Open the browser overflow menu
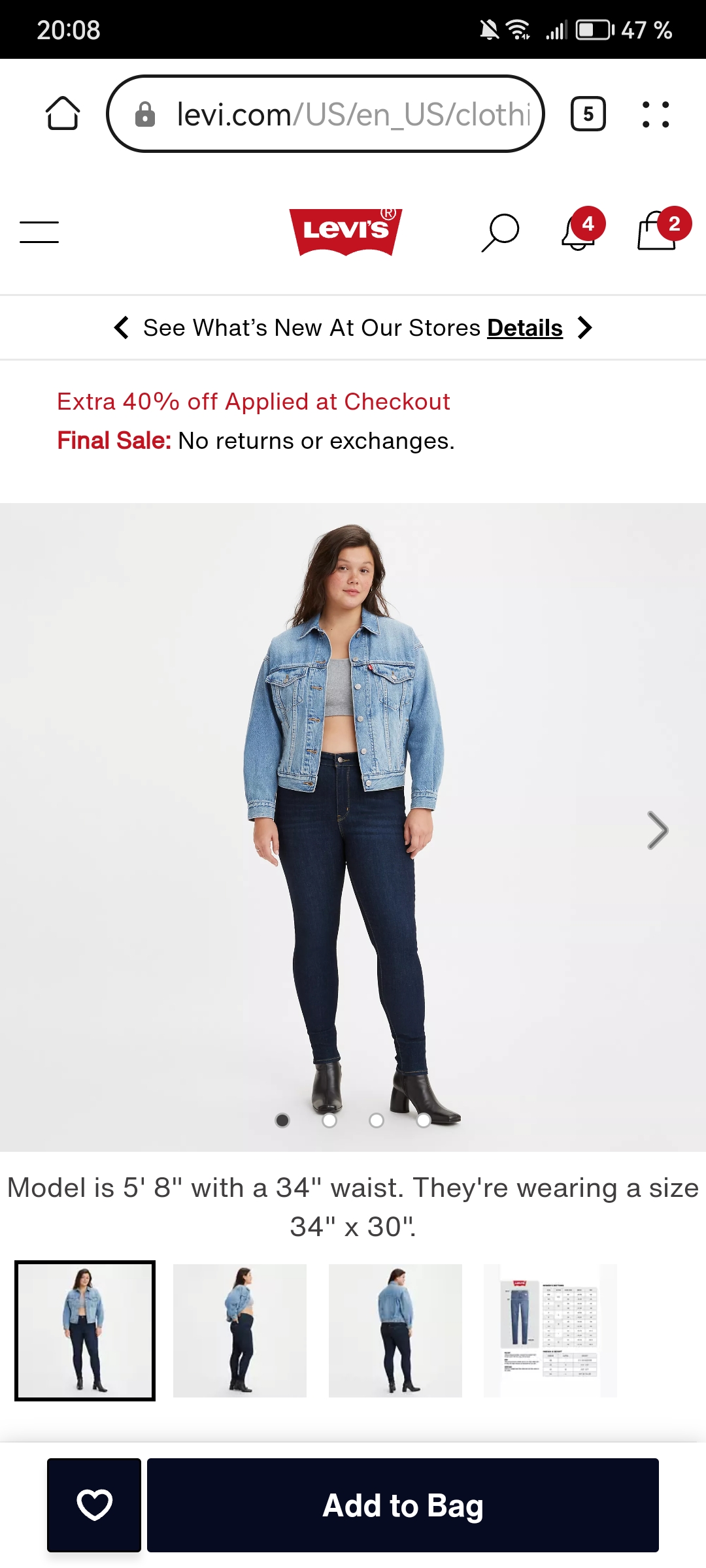 (x=655, y=114)
